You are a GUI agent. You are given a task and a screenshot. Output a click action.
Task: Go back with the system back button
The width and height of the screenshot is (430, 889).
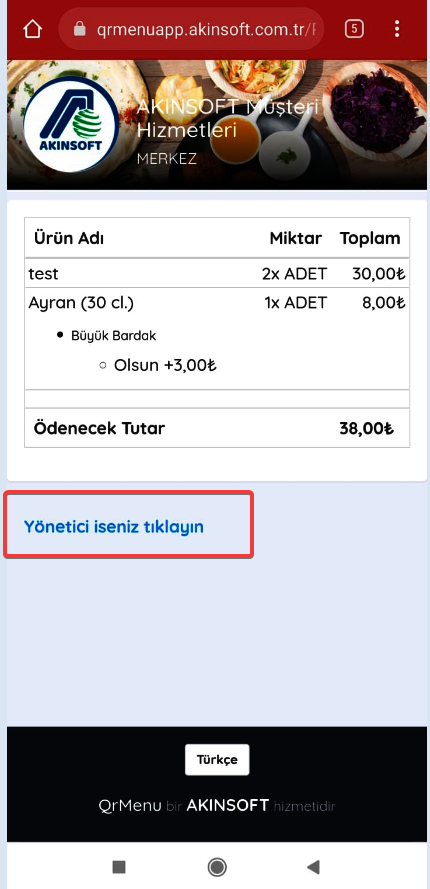[x=313, y=866]
